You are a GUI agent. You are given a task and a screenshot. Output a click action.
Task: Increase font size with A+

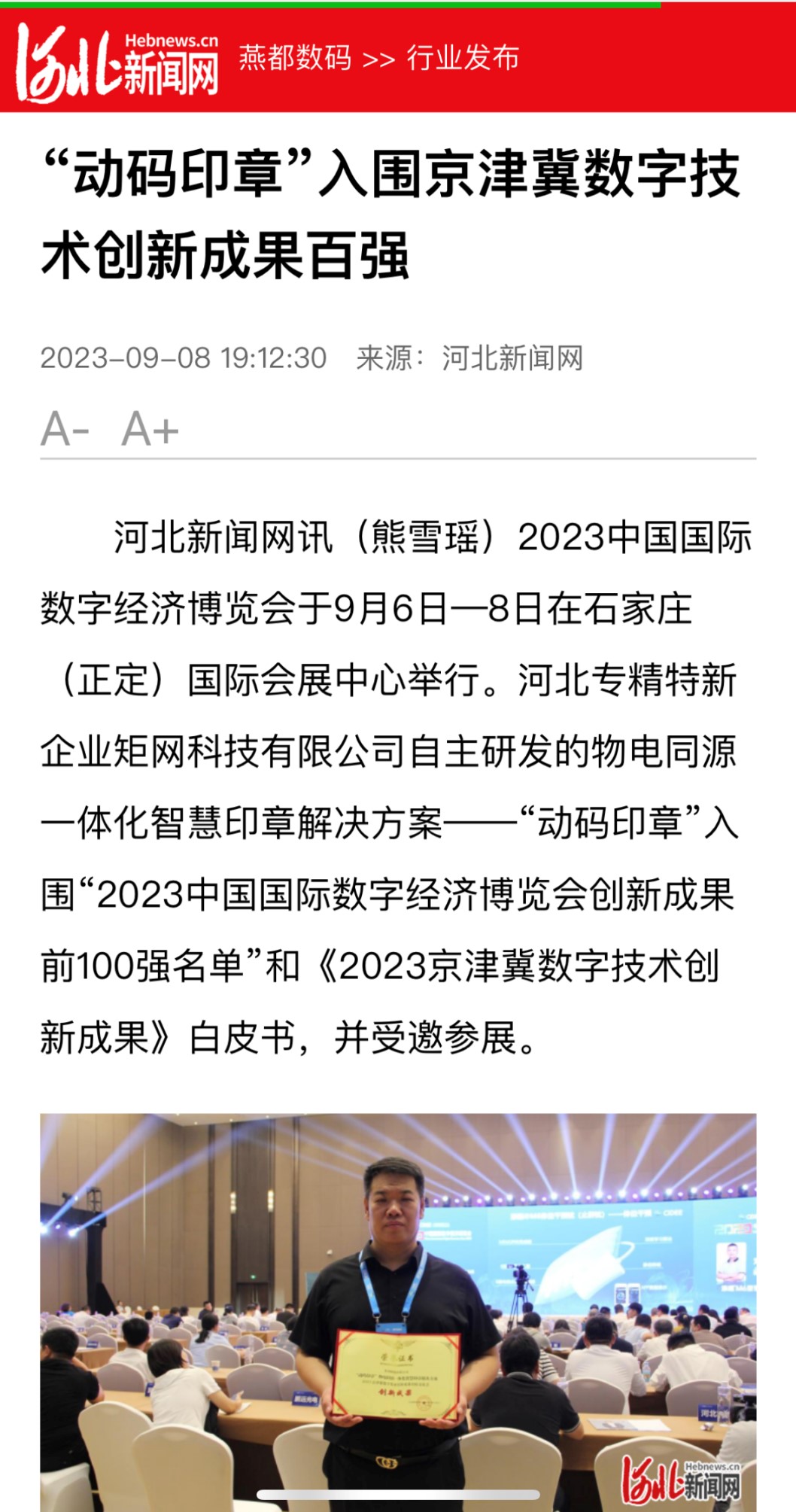[x=150, y=430]
